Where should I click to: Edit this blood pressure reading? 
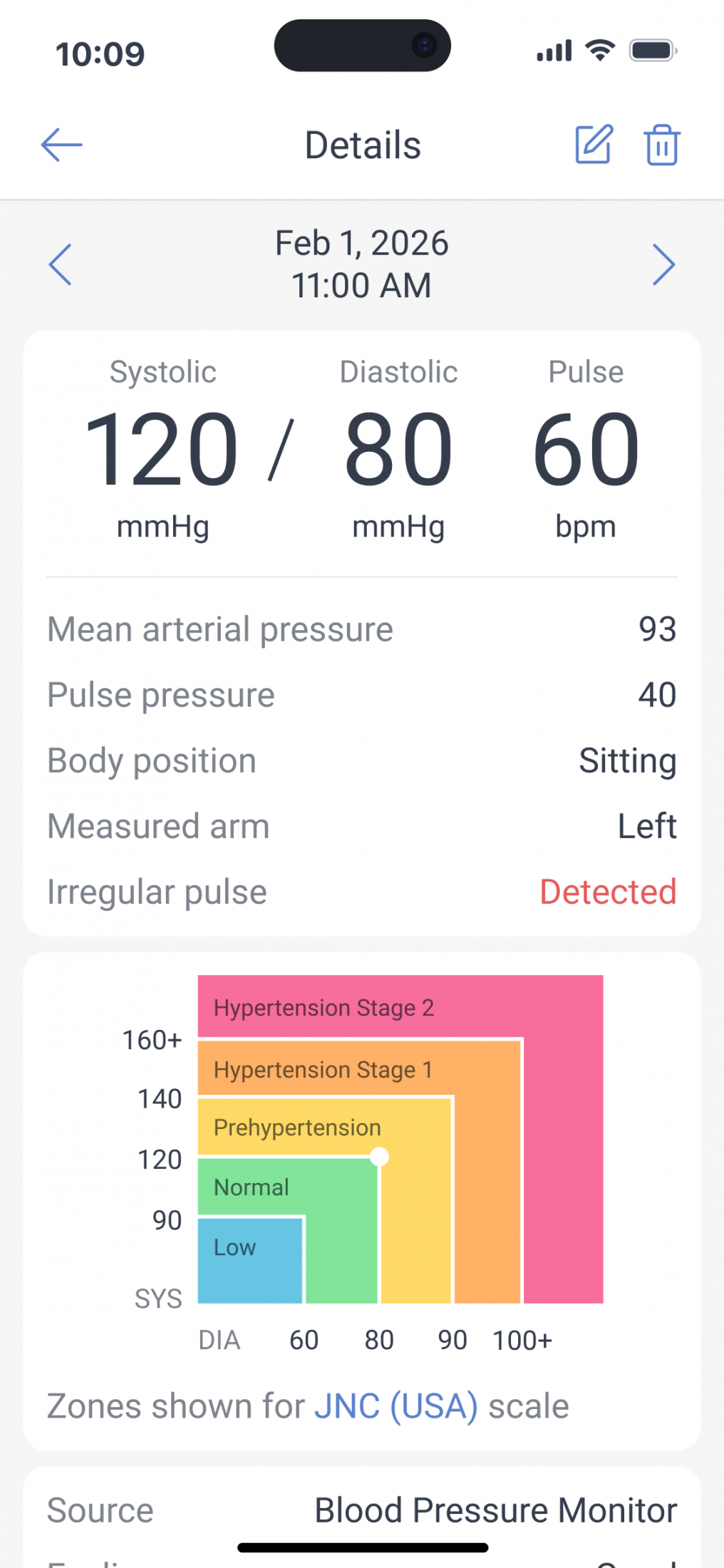pos(594,145)
